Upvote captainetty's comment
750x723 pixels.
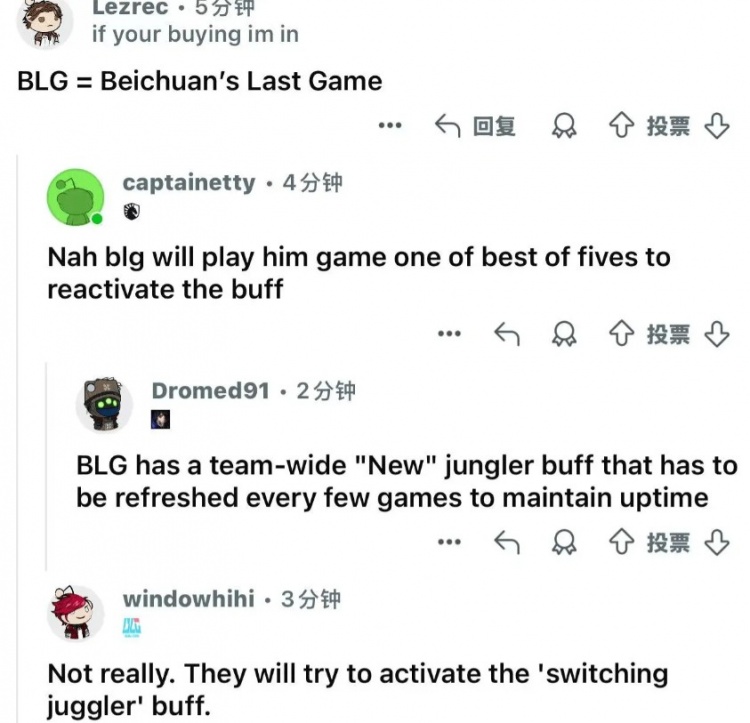coord(621,335)
